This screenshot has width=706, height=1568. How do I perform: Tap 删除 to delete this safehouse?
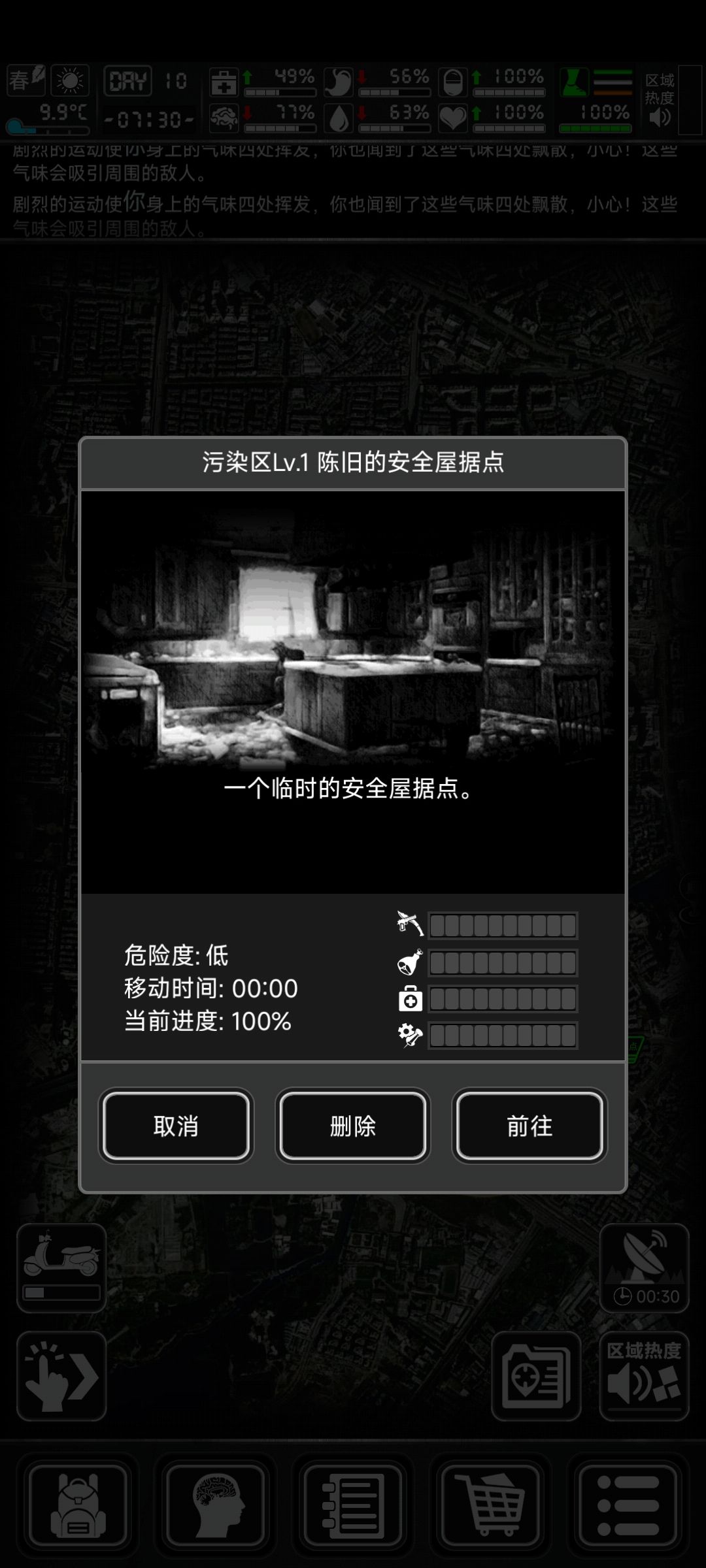(353, 1126)
